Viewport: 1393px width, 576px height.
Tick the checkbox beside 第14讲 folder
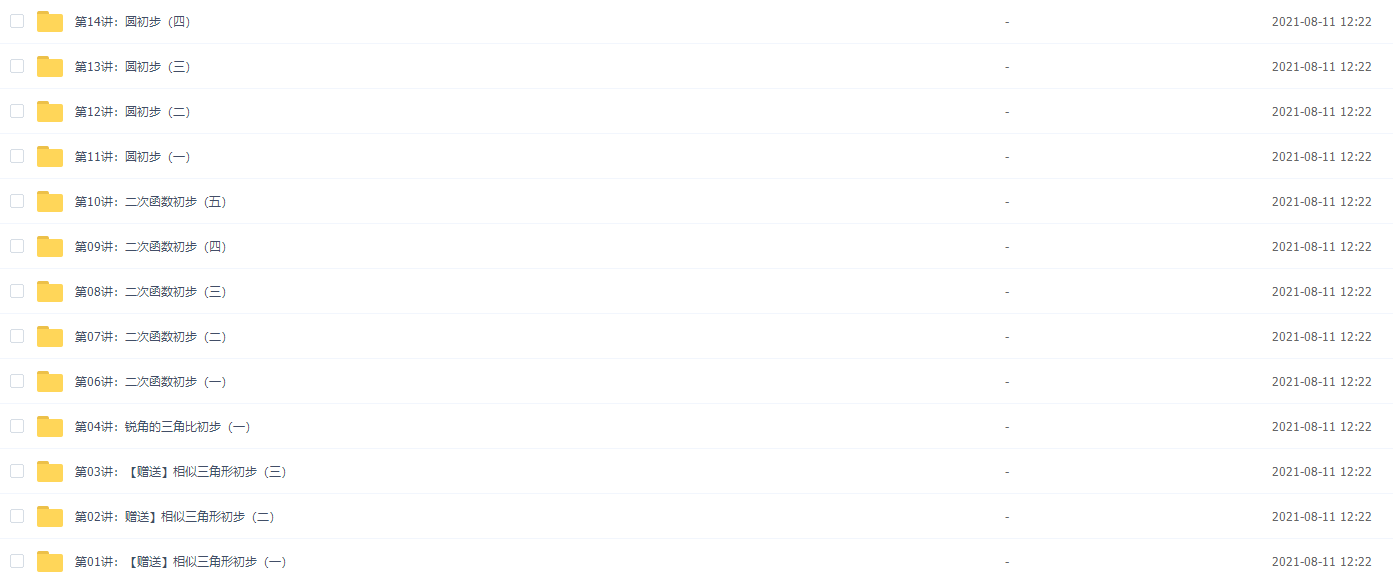pyautogui.click(x=17, y=21)
